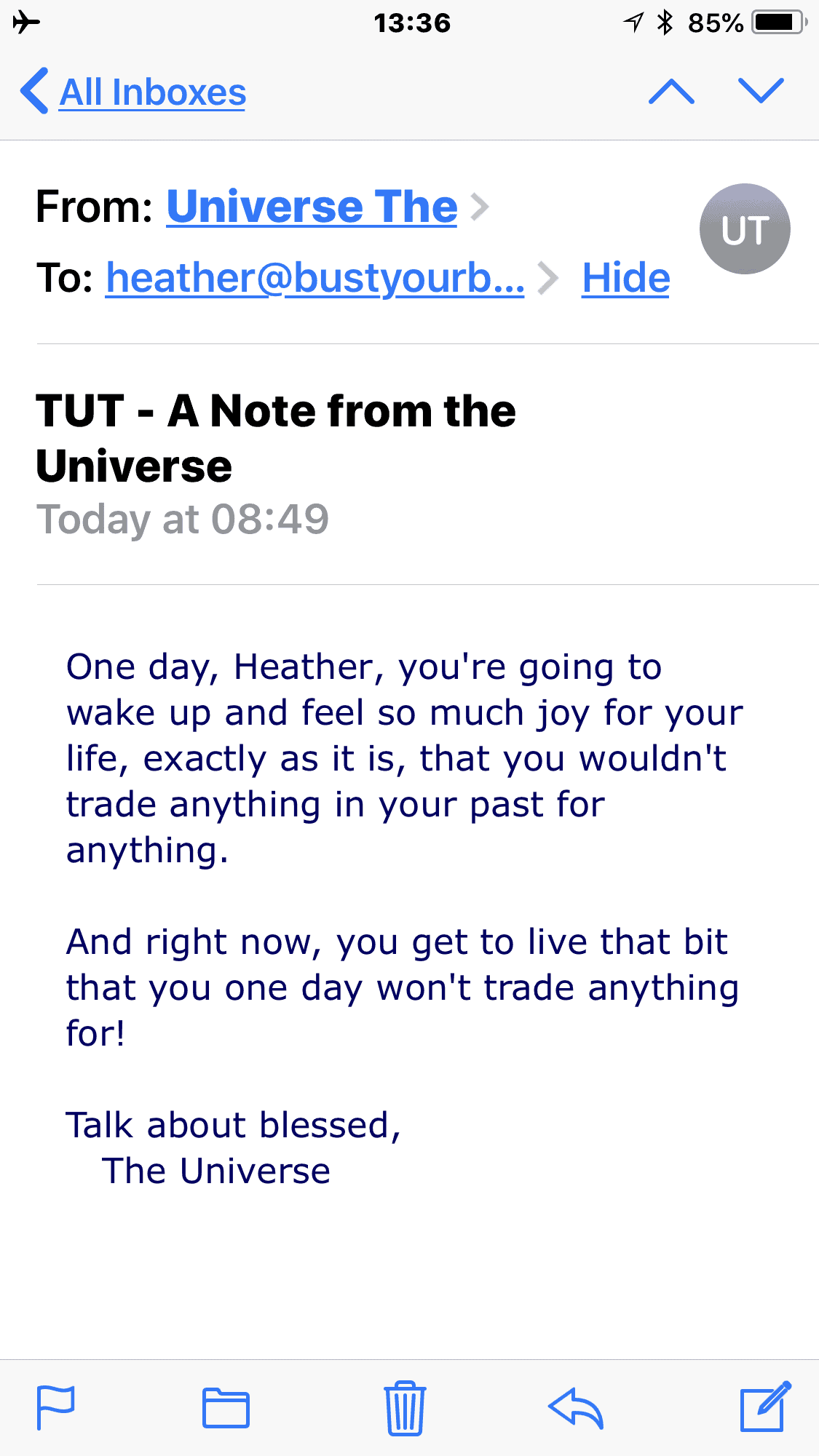Go back to All Inboxes

[133, 92]
